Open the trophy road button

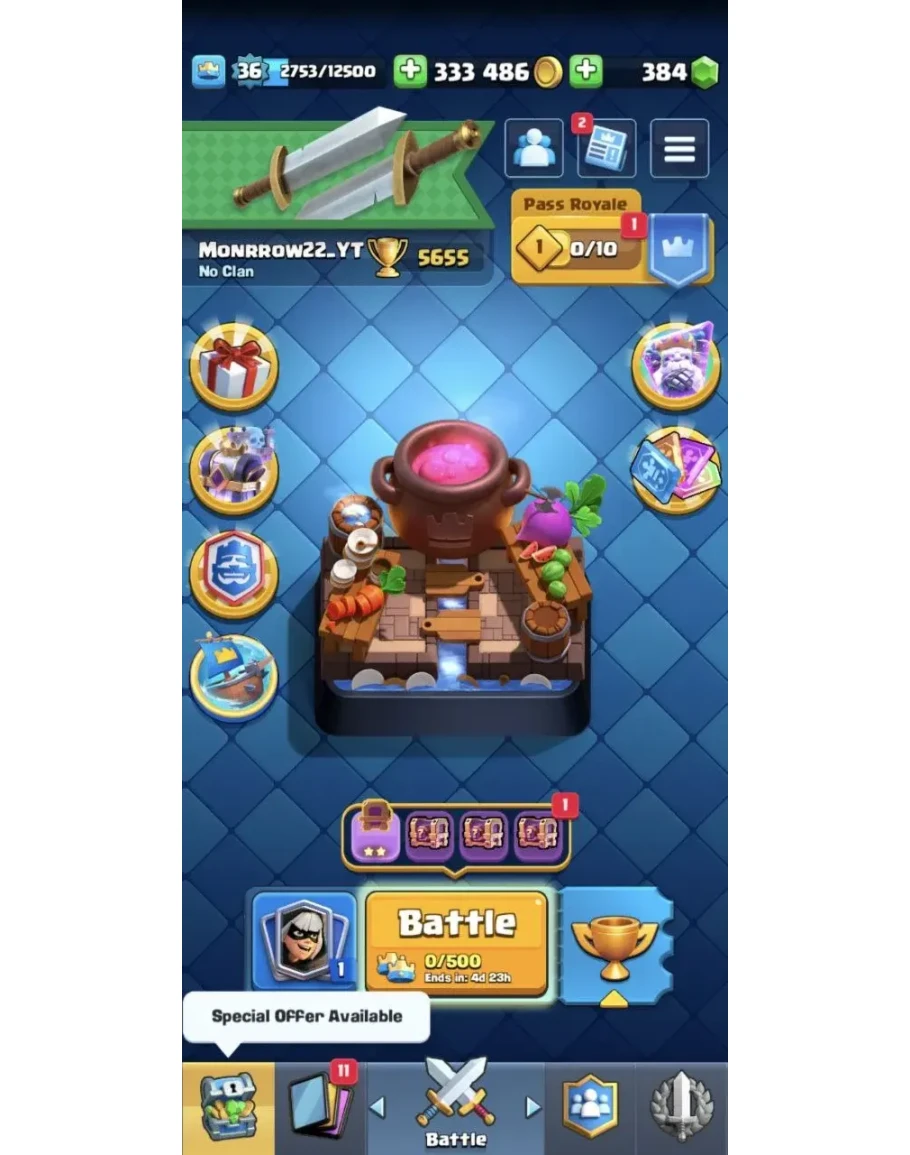pos(615,945)
